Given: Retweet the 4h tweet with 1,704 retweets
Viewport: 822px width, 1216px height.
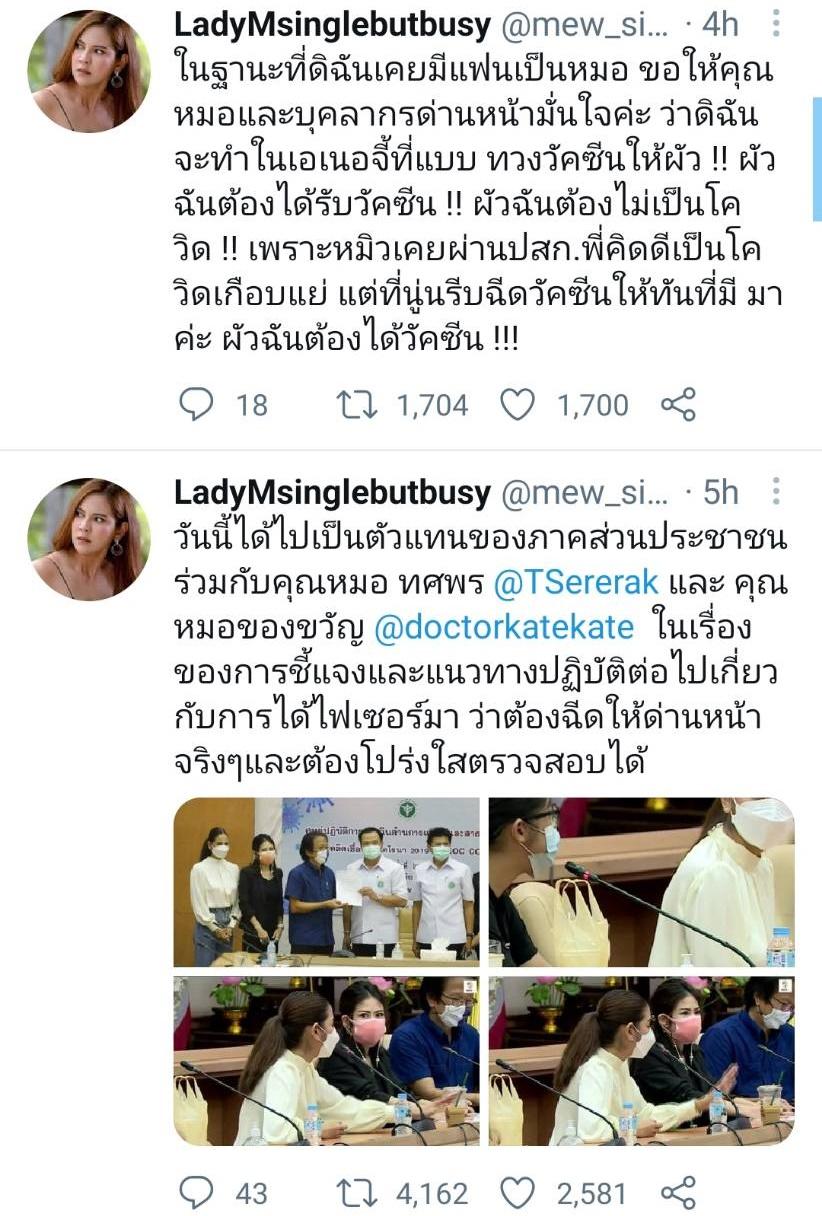Looking at the screenshot, I should pyautogui.click(x=357, y=404).
